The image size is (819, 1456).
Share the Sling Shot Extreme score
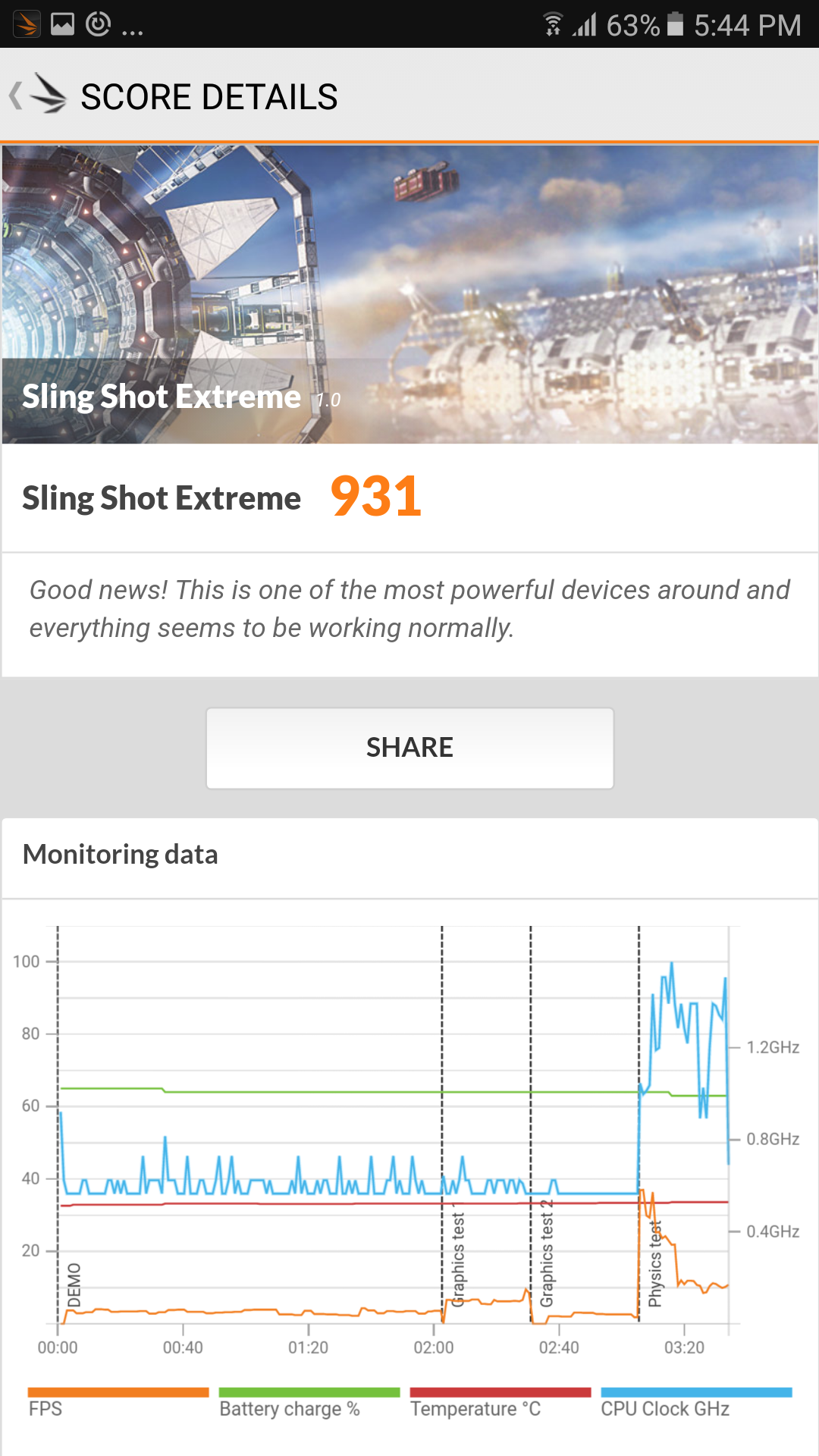pos(409,748)
